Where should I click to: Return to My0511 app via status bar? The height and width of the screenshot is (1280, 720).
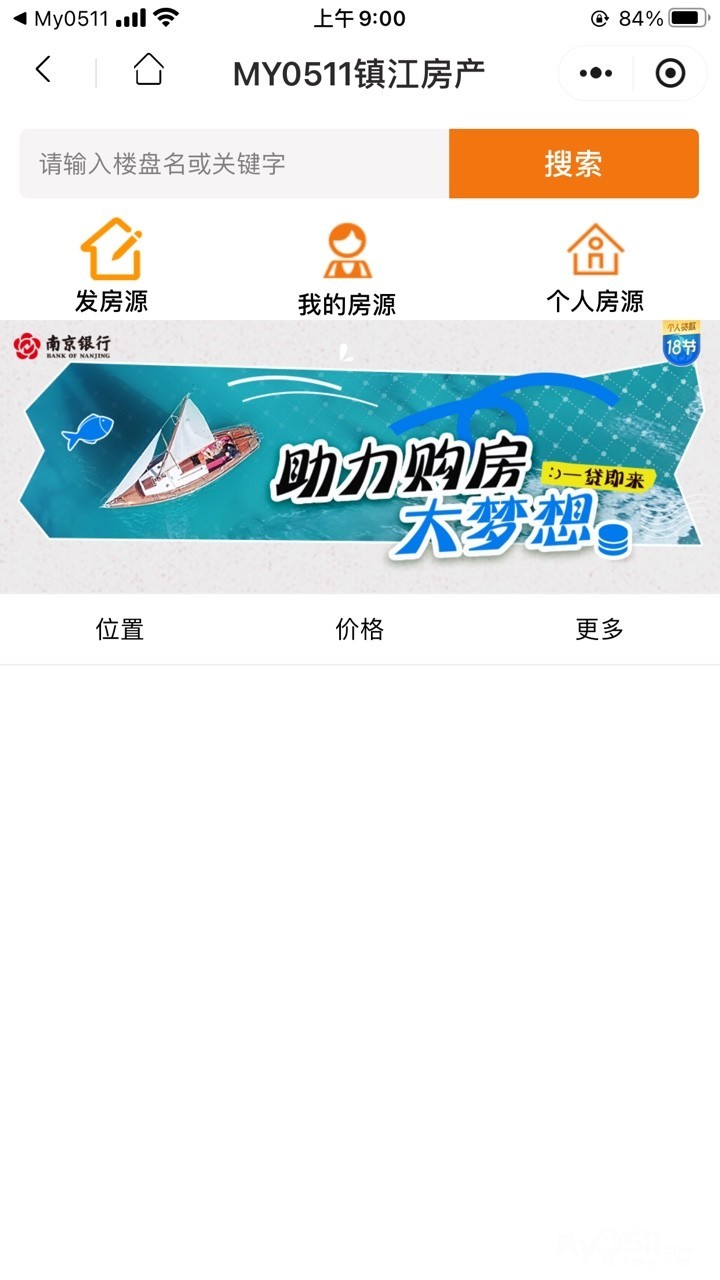tap(62, 18)
